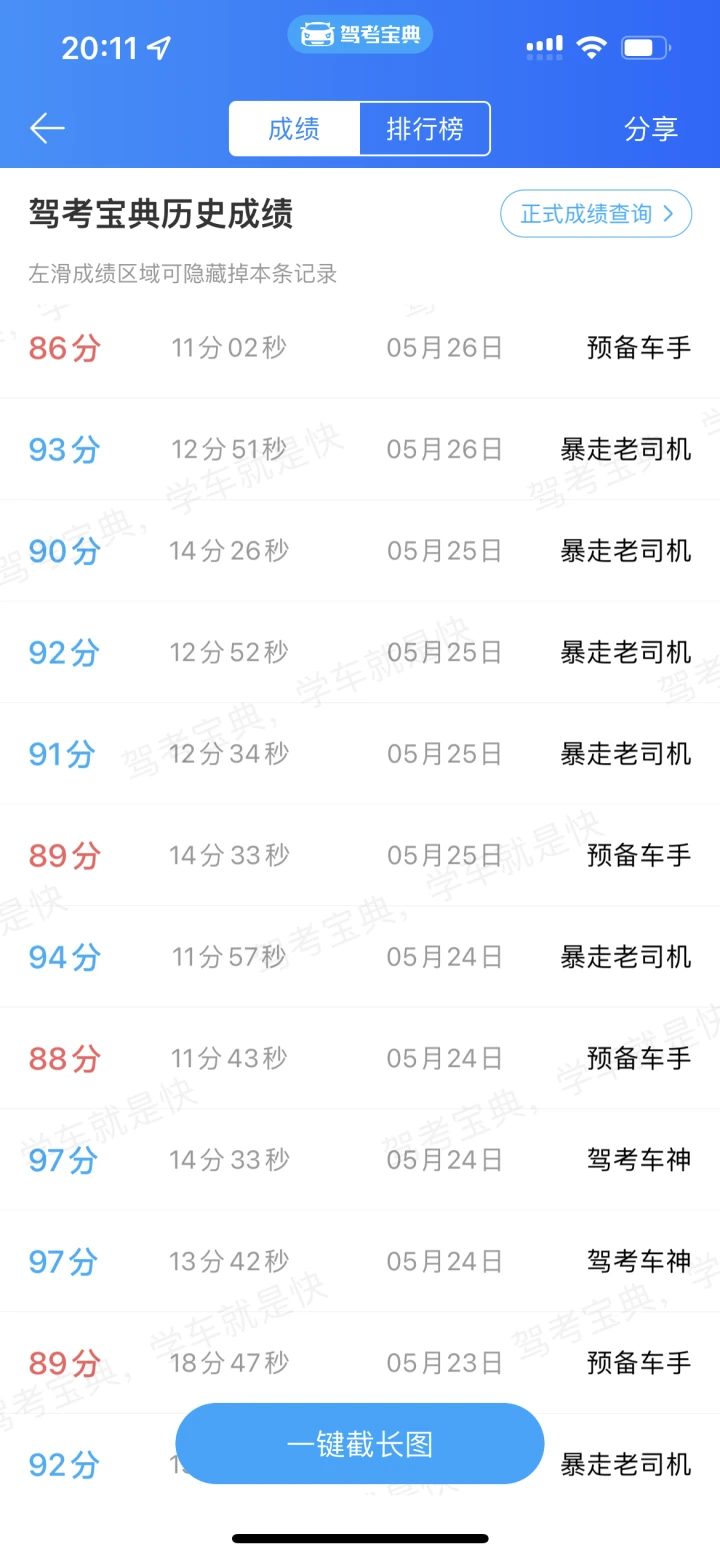Tap 一键截长图 button
Viewport: 720px width, 1558px height.
pos(360,1443)
